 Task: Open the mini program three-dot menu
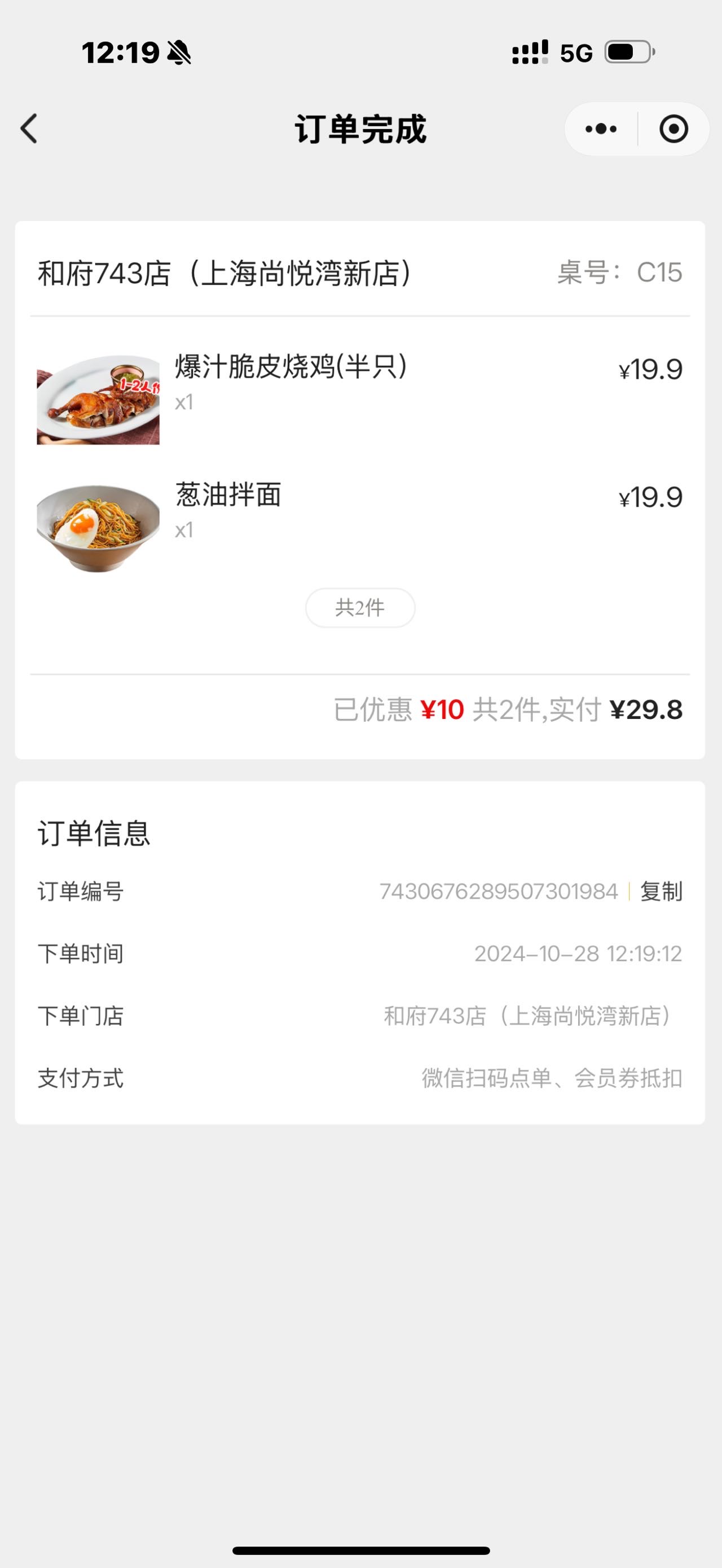click(x=601, y=129)
